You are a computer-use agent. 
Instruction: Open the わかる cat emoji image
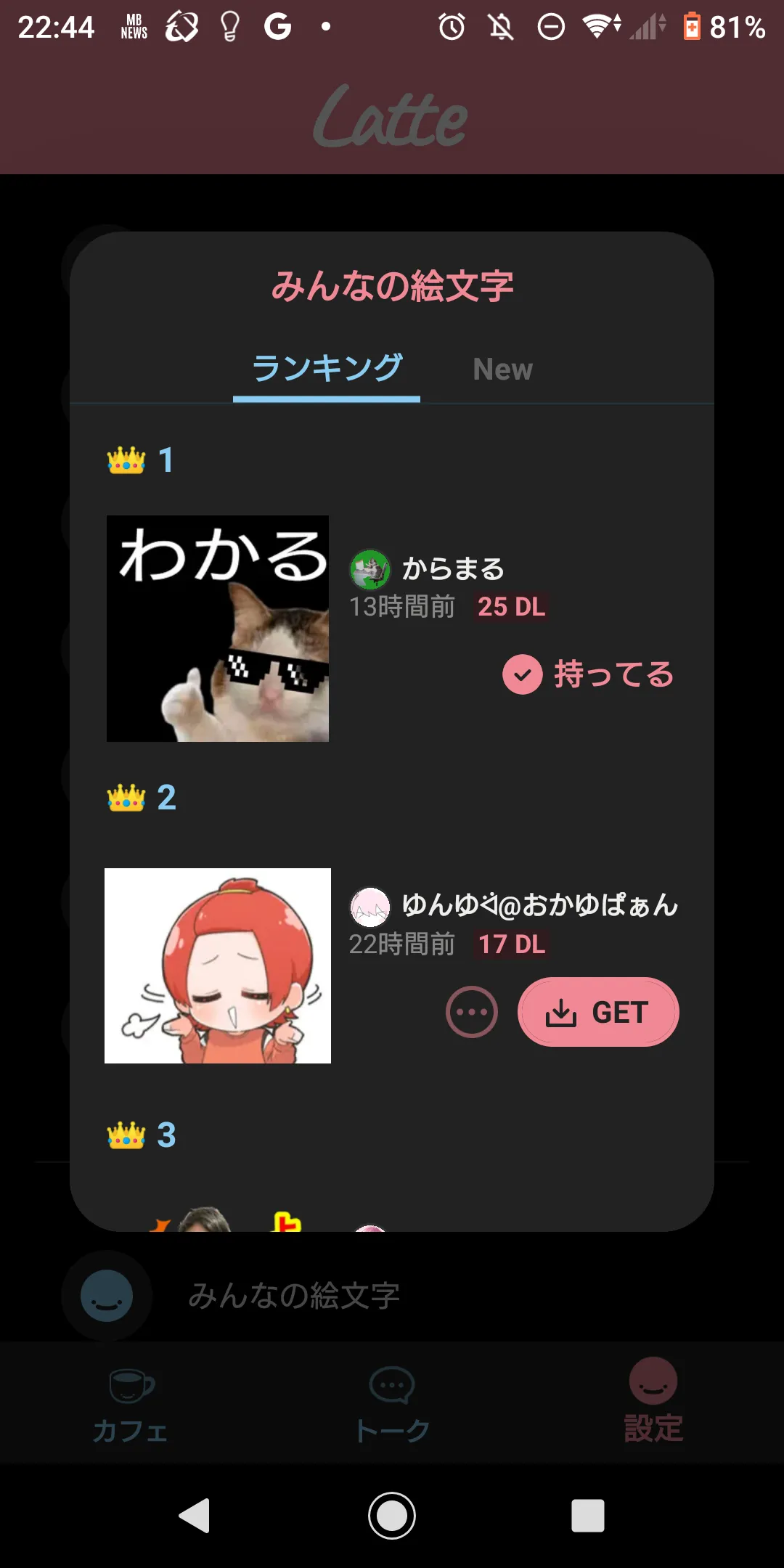[x=218, y=629]
